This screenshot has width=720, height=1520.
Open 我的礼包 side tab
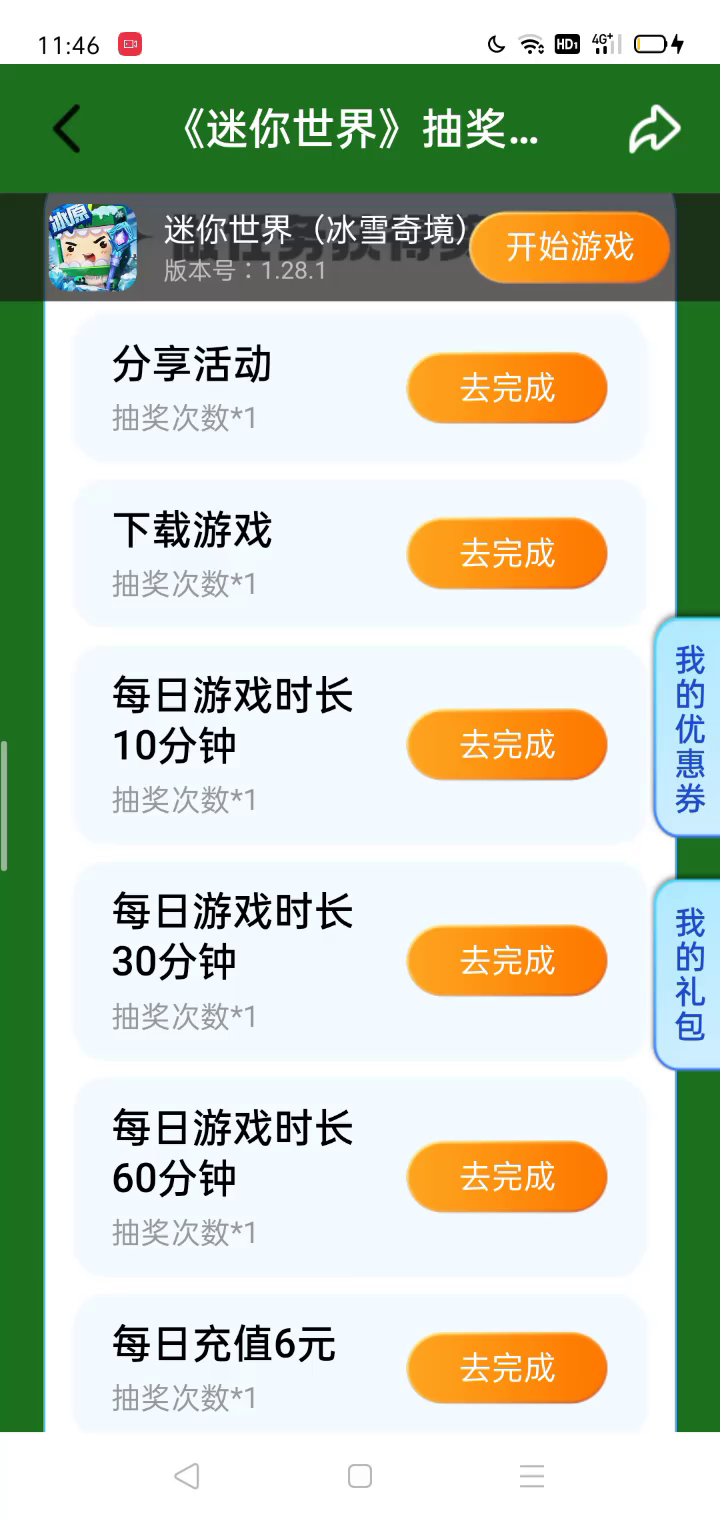(x=689, y=973)
